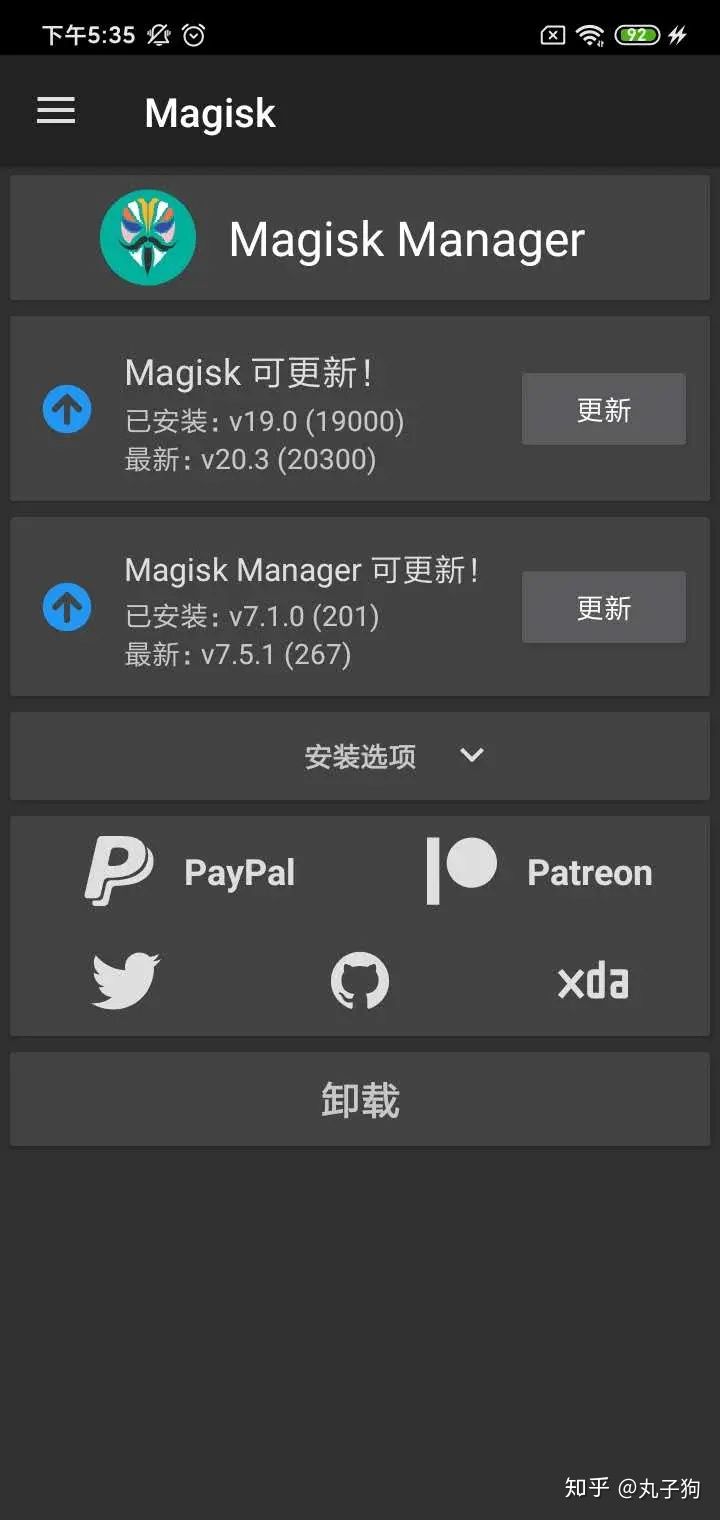
Task: Open the xda forum link
Action: (593, 981)
